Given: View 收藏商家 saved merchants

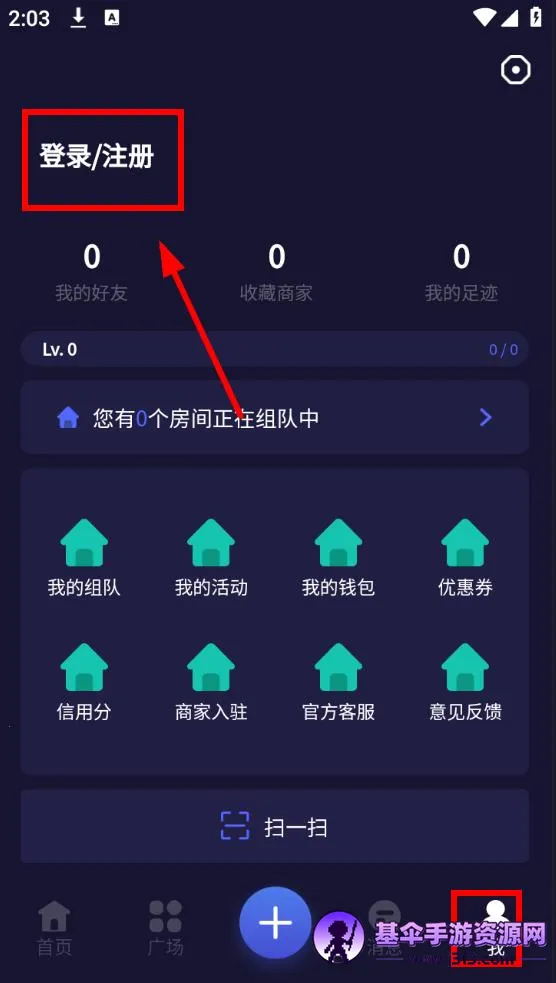Looking at the screenshot, I should [276, 273].
